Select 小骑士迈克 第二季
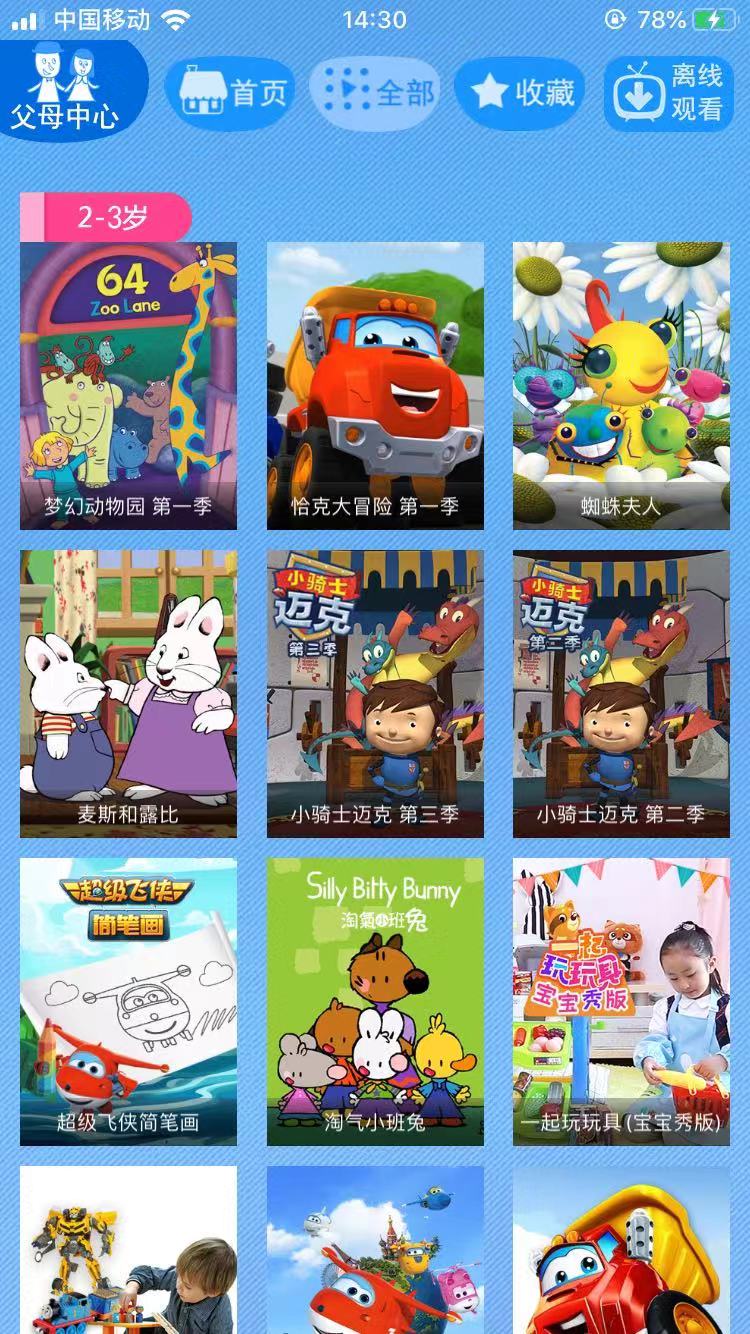 click(621, 693)
